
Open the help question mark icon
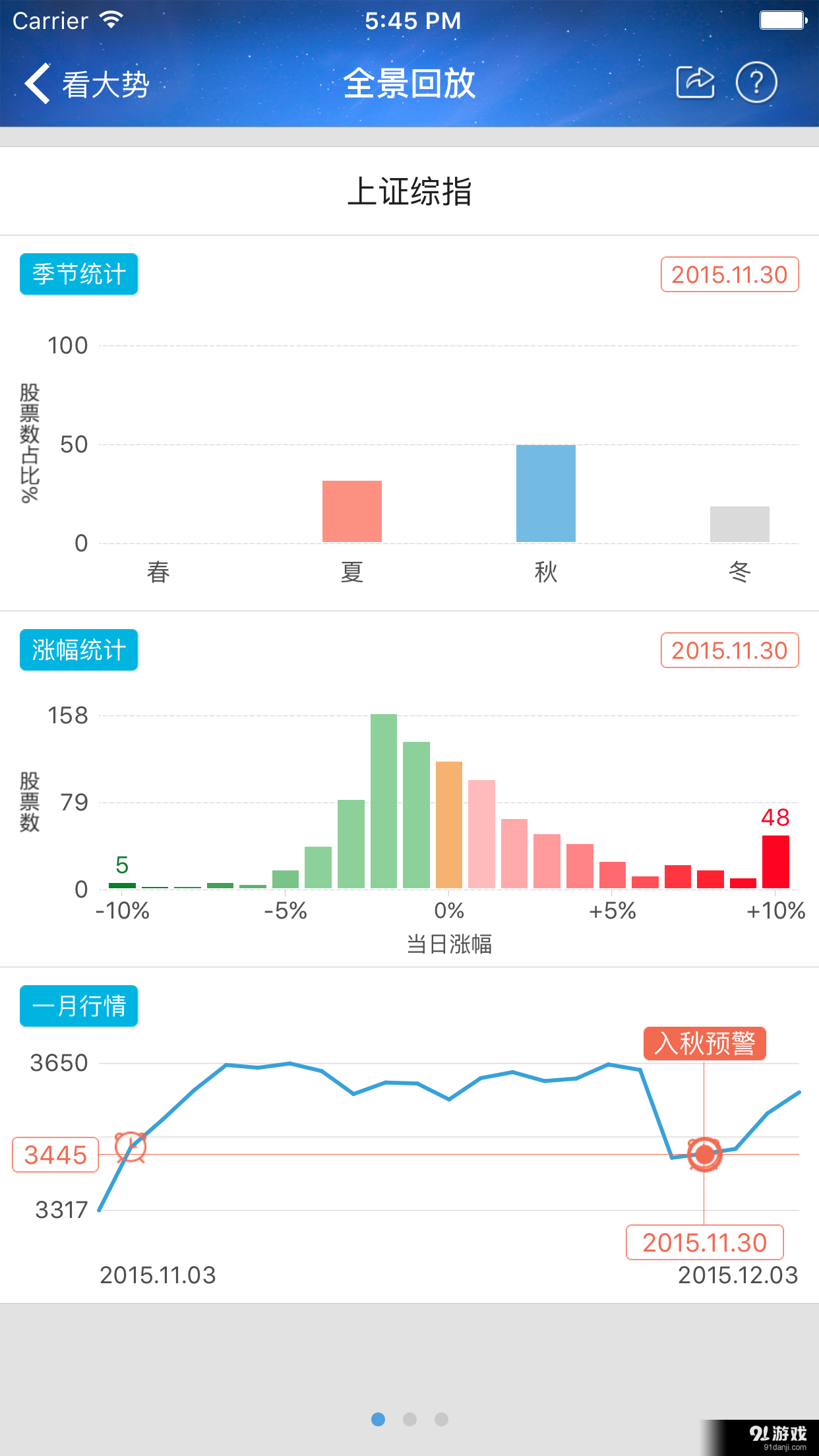tap(756, 82)
